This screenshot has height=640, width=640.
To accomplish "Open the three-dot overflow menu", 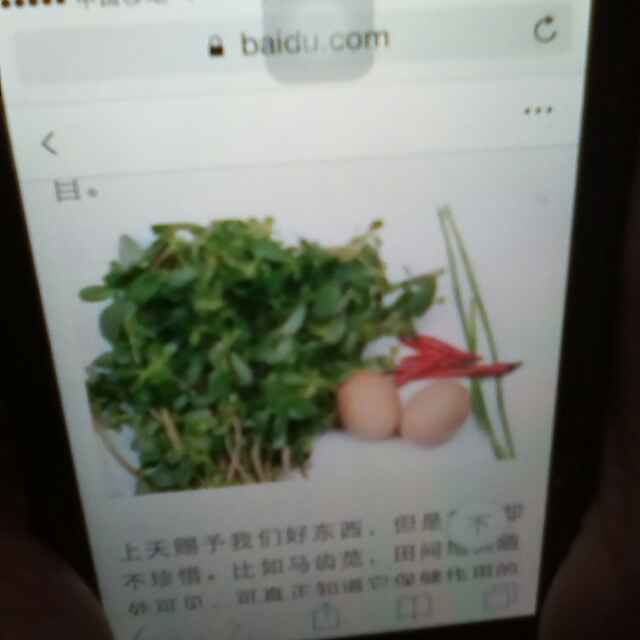I will click(x=538, y=111).
